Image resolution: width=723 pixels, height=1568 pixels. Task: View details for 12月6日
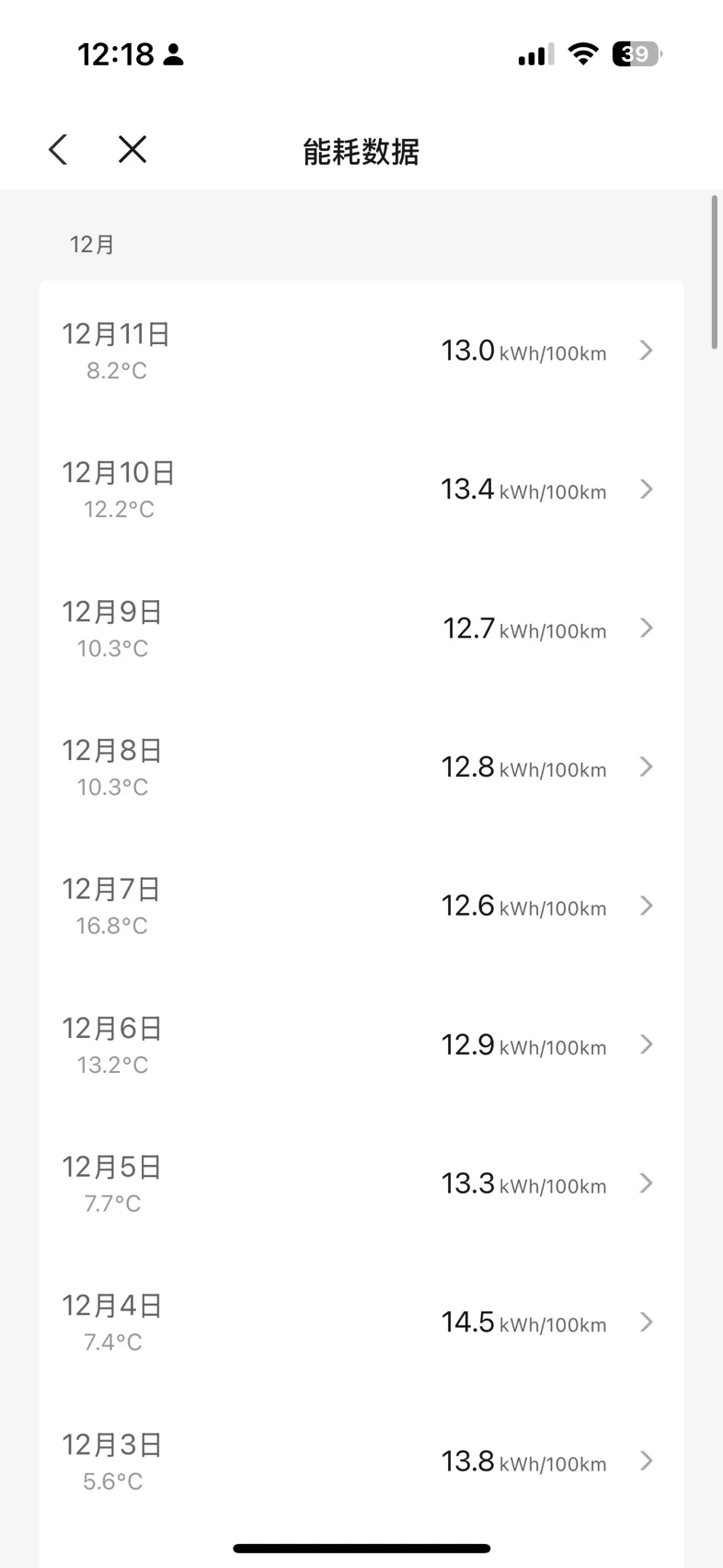click(361, 1045)
